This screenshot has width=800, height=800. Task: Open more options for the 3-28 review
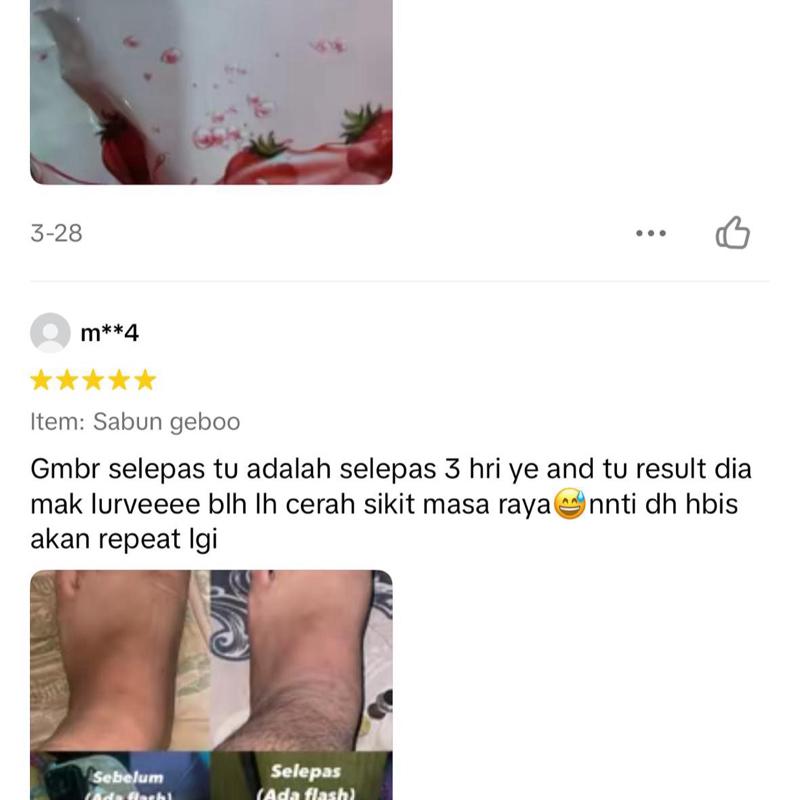coord(651,234)
